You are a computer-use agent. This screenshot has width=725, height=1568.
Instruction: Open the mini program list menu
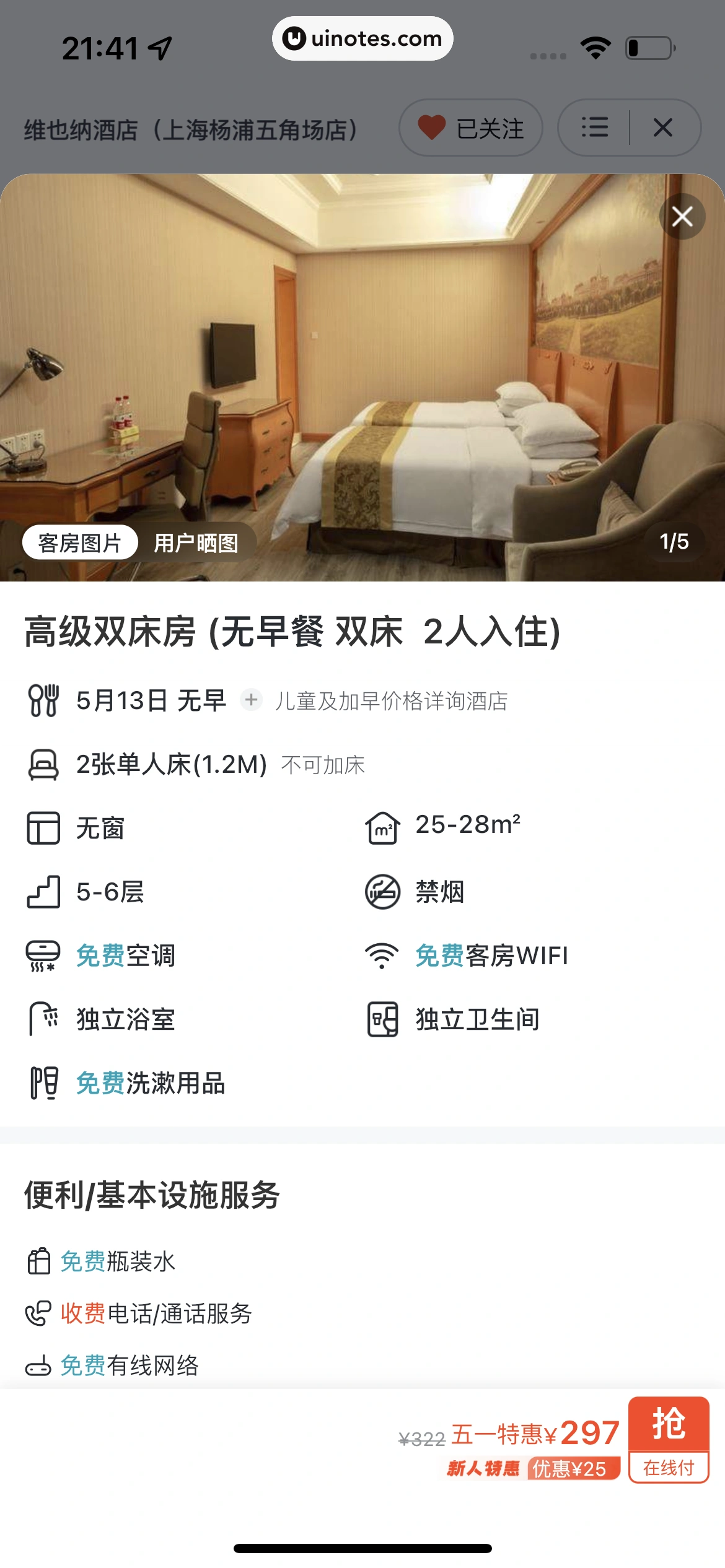pos(595,128)
